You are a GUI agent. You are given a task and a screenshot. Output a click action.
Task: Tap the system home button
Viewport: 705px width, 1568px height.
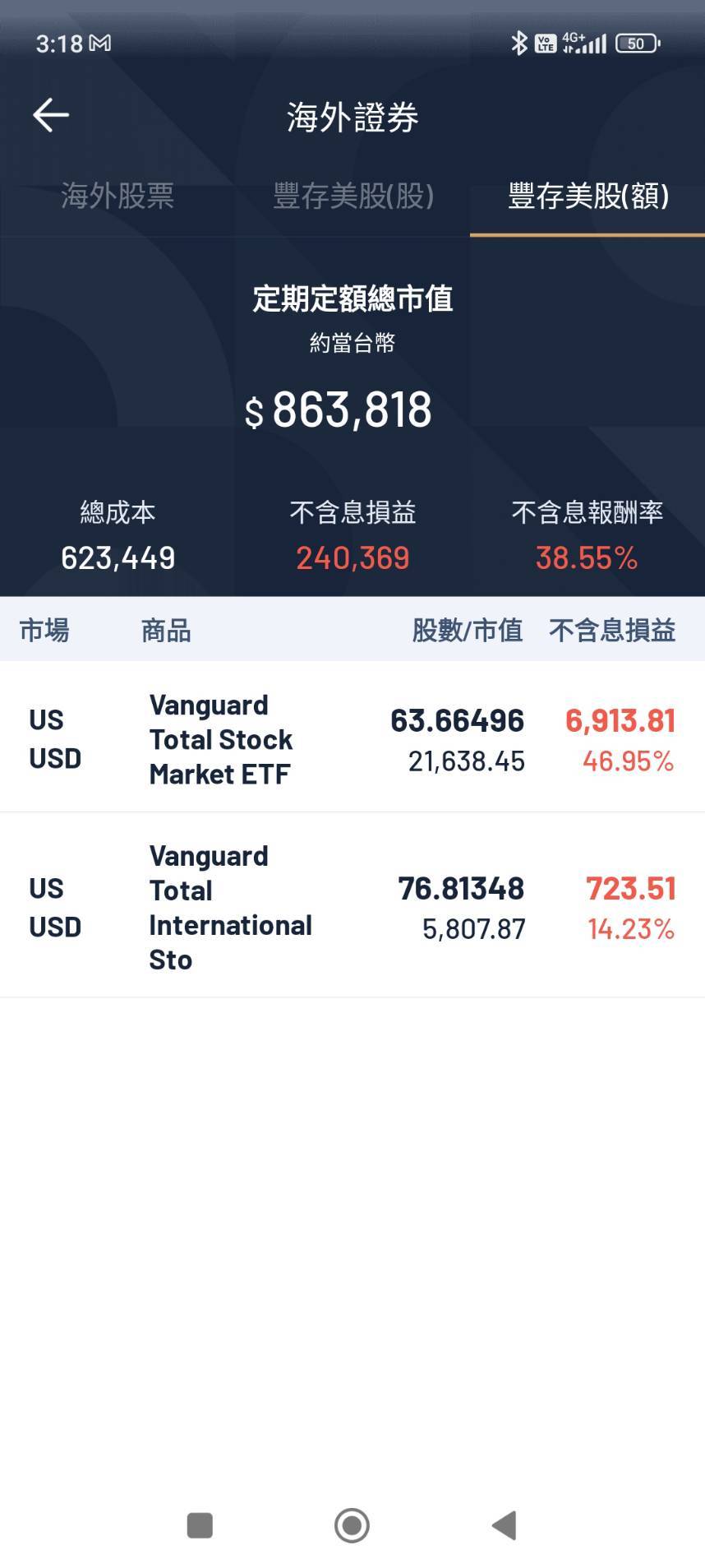tap(352, 1525)
